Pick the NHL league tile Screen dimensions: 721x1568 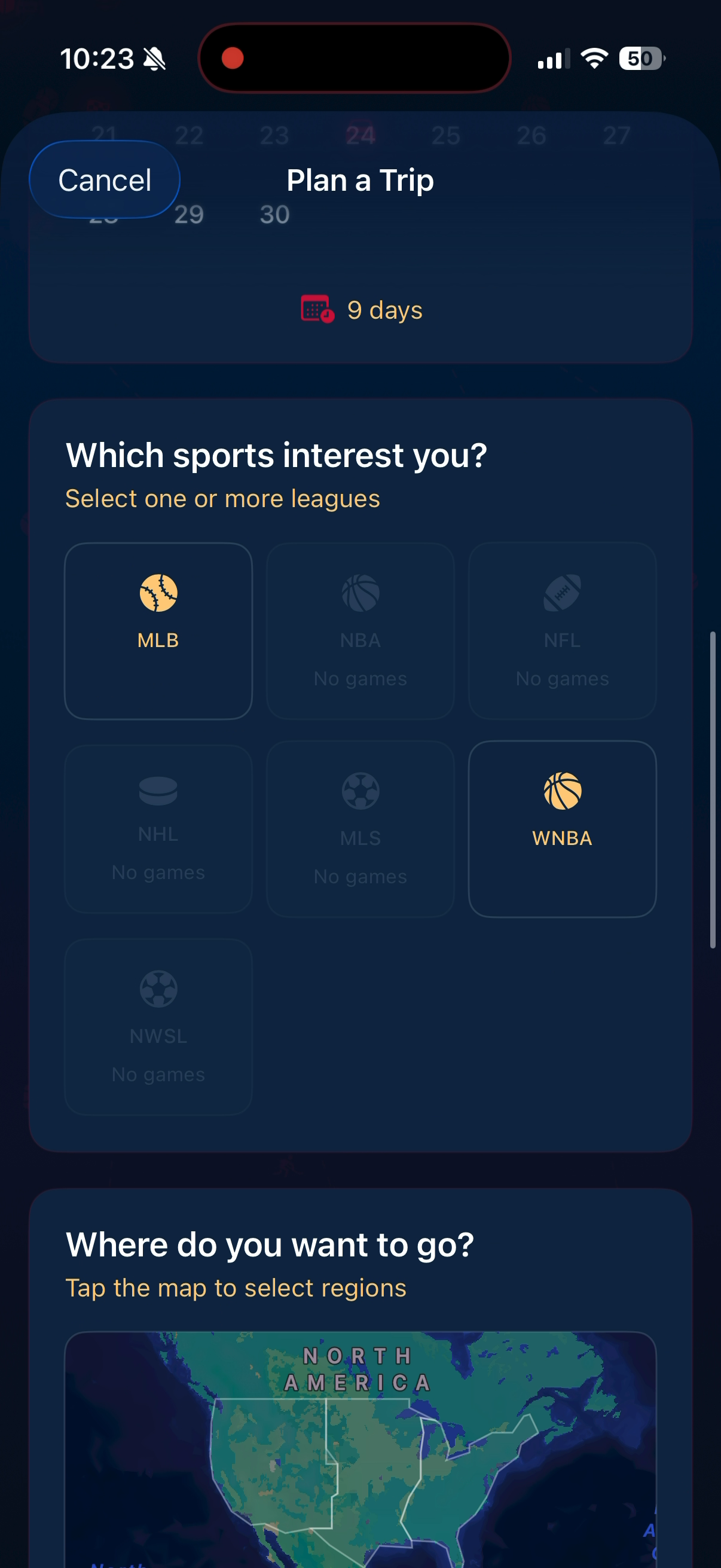point(158,828)
